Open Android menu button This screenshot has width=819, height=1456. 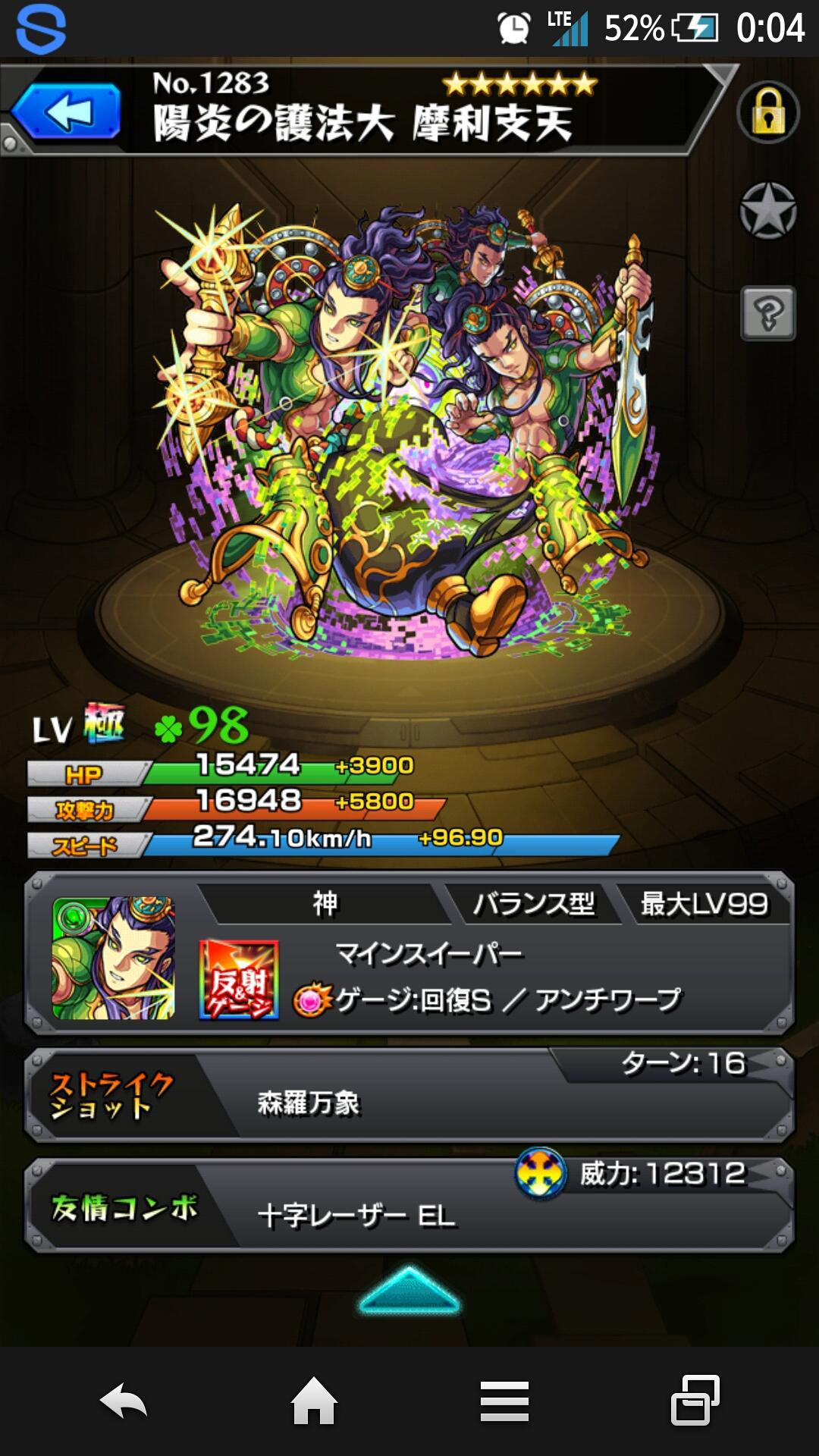[504, 1401]
